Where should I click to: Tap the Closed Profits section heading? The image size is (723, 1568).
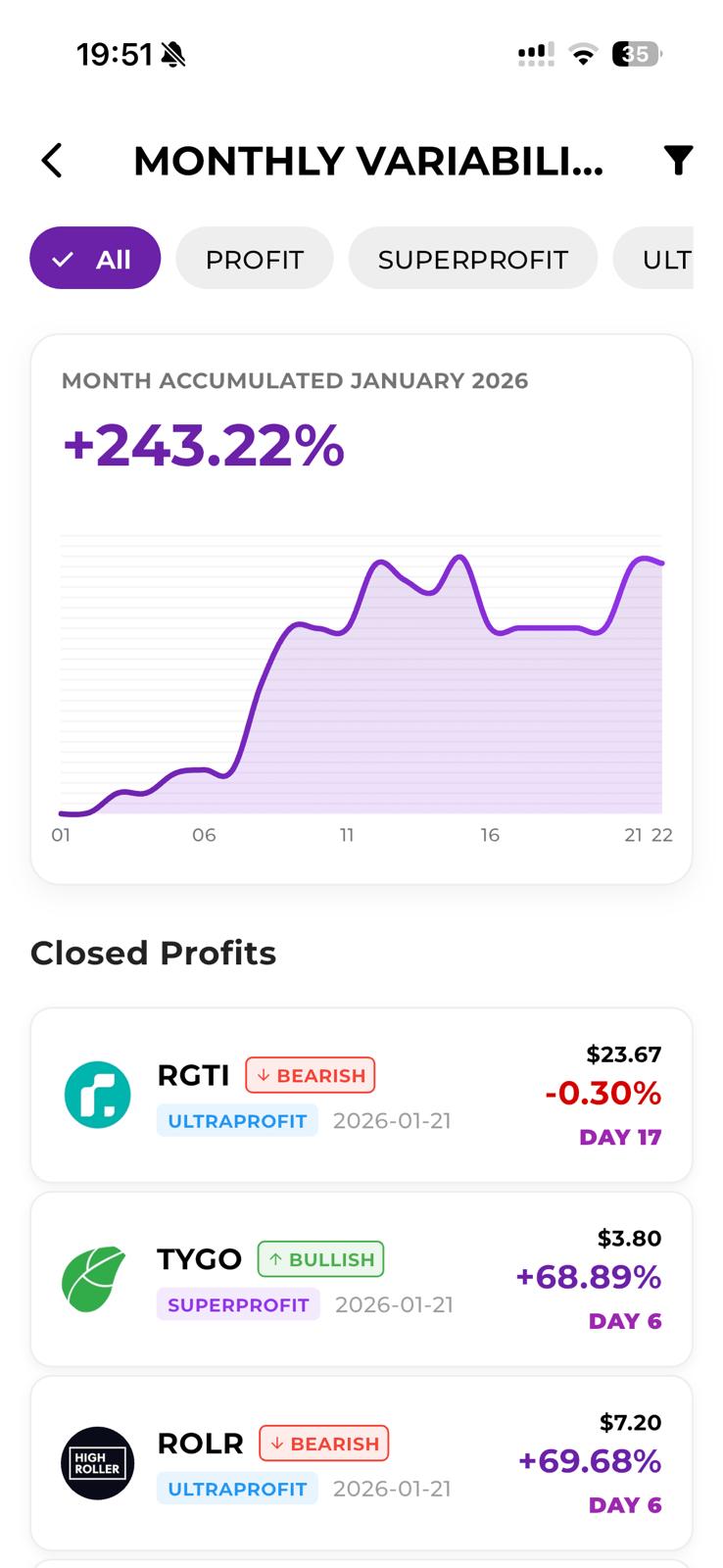(x=154, y=952)
